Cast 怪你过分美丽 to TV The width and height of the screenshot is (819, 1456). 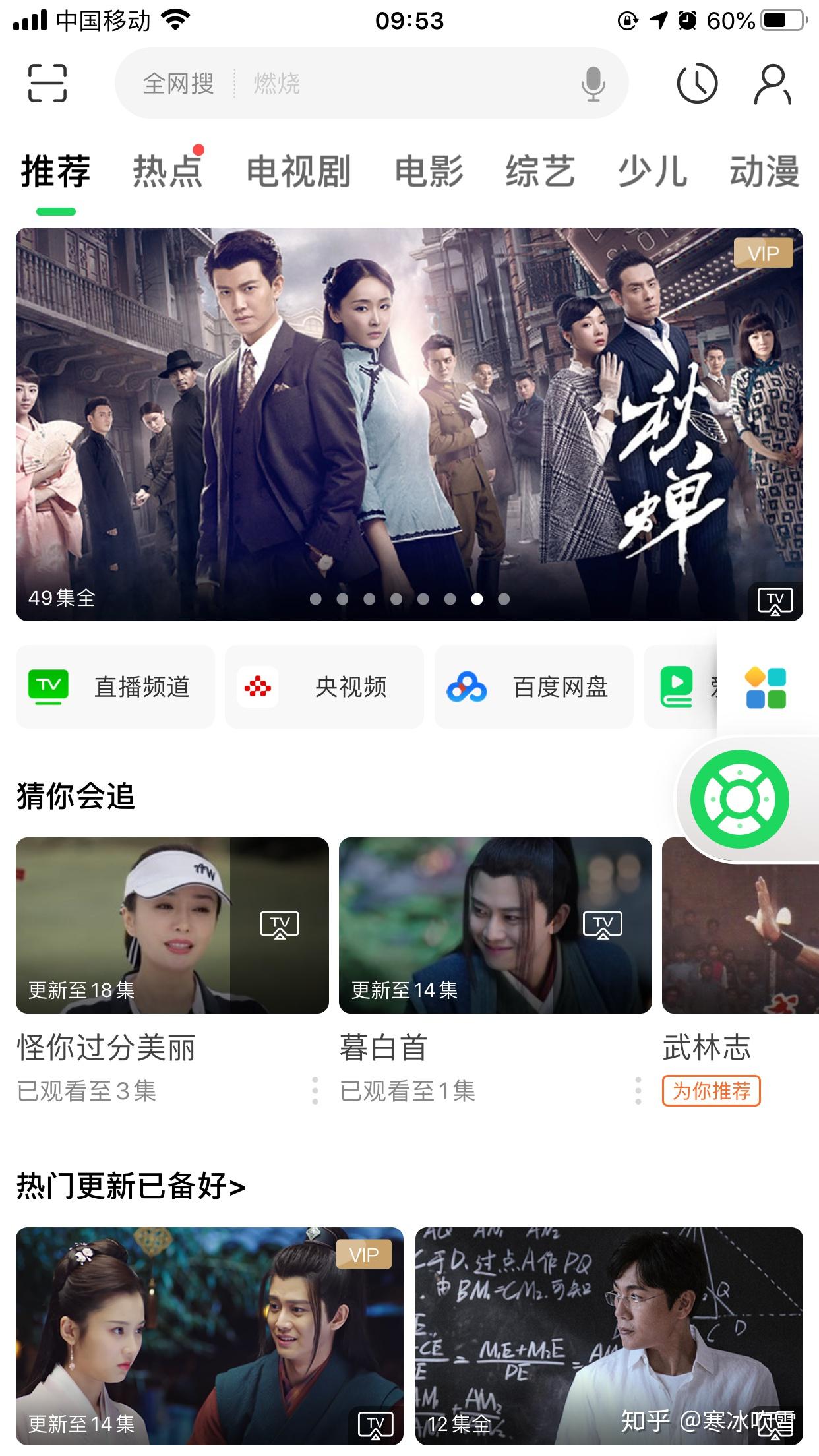click(280, 925)
